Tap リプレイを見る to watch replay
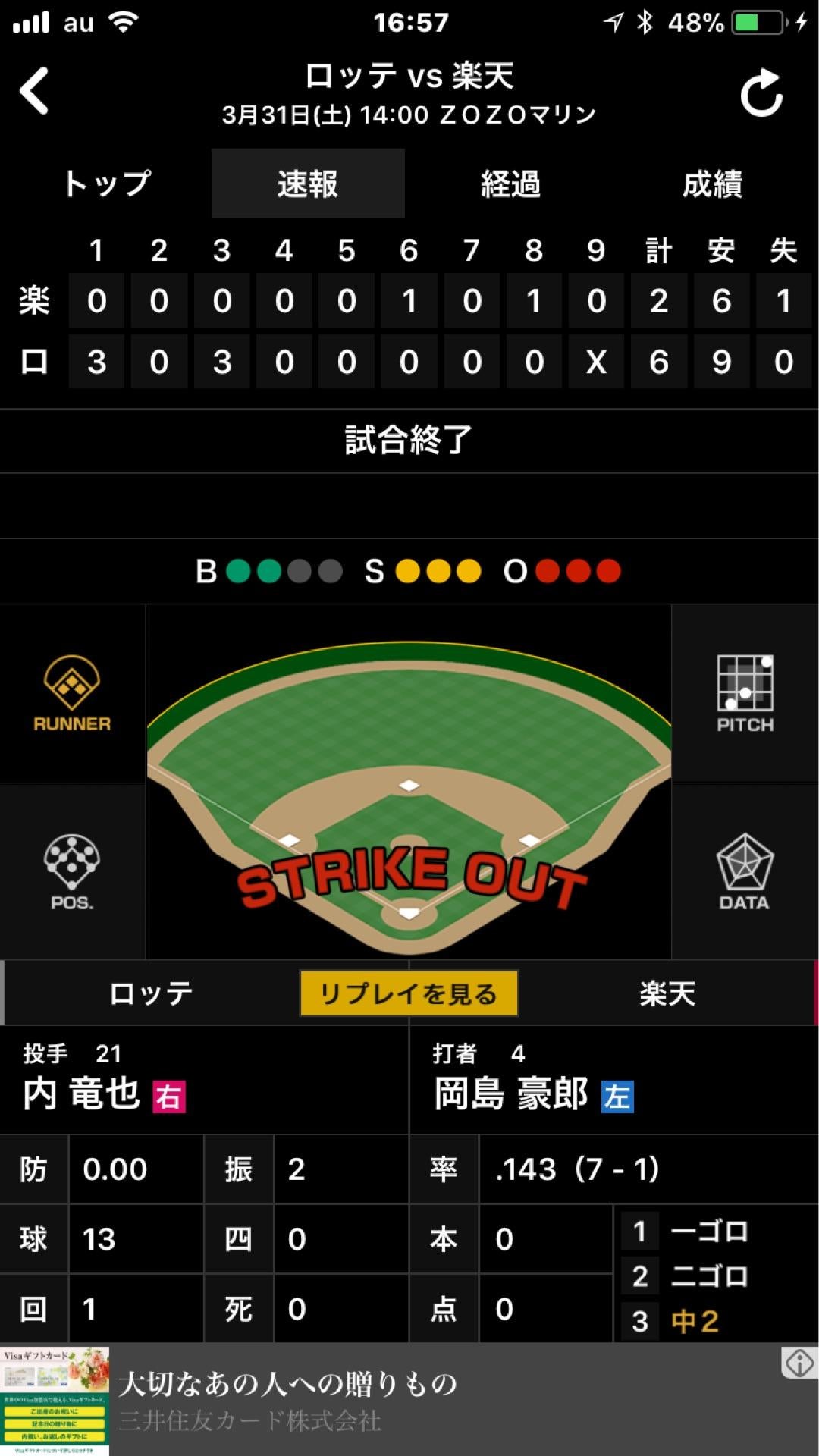This screenshot has width=819, height=1456. pyautogui.click(x=409, y=993)
